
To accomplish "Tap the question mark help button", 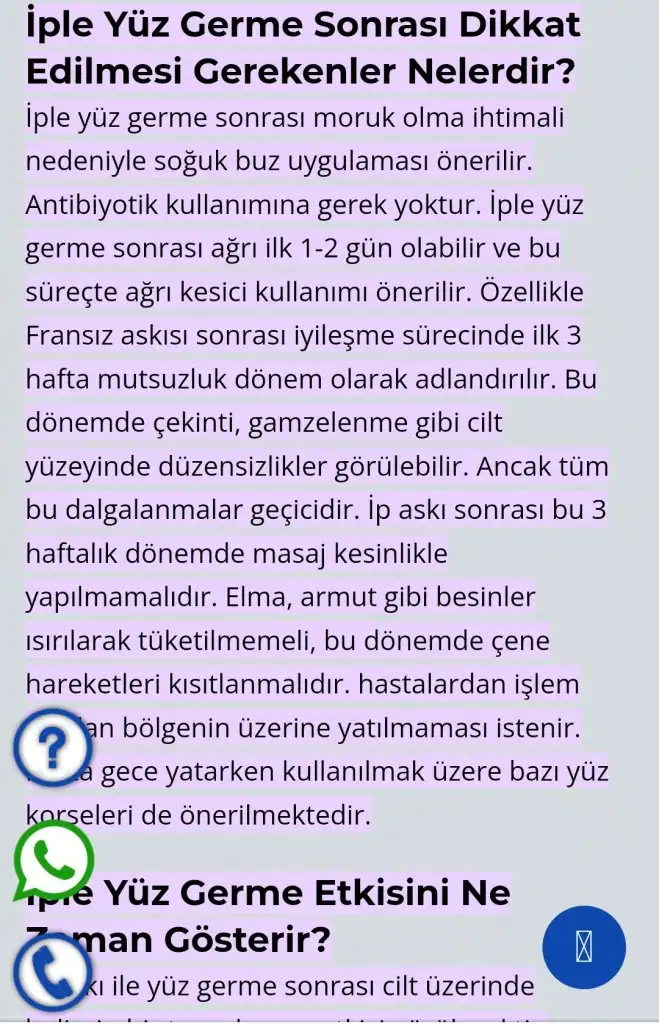I will click(54, 747).
